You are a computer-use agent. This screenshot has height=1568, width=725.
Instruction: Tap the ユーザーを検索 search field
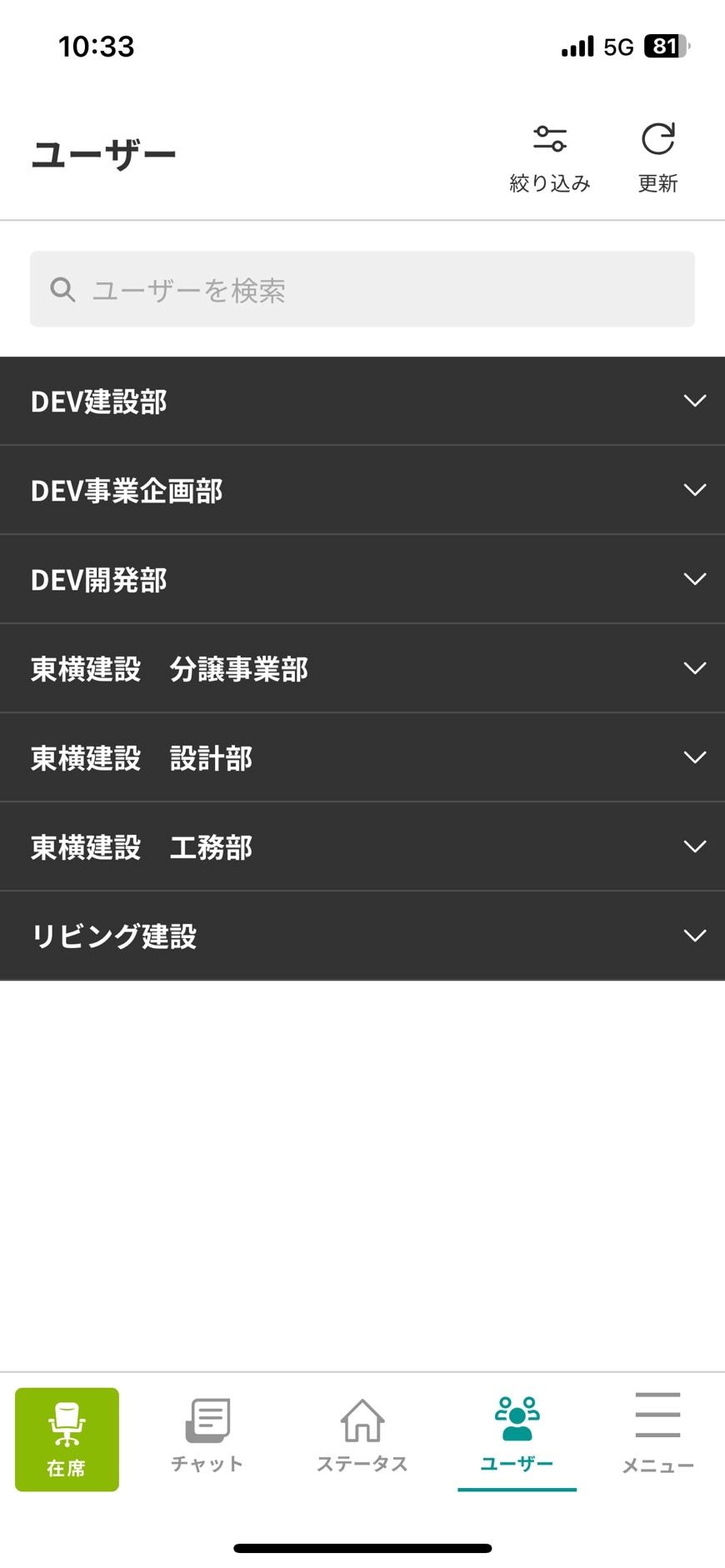coord(362,289)
